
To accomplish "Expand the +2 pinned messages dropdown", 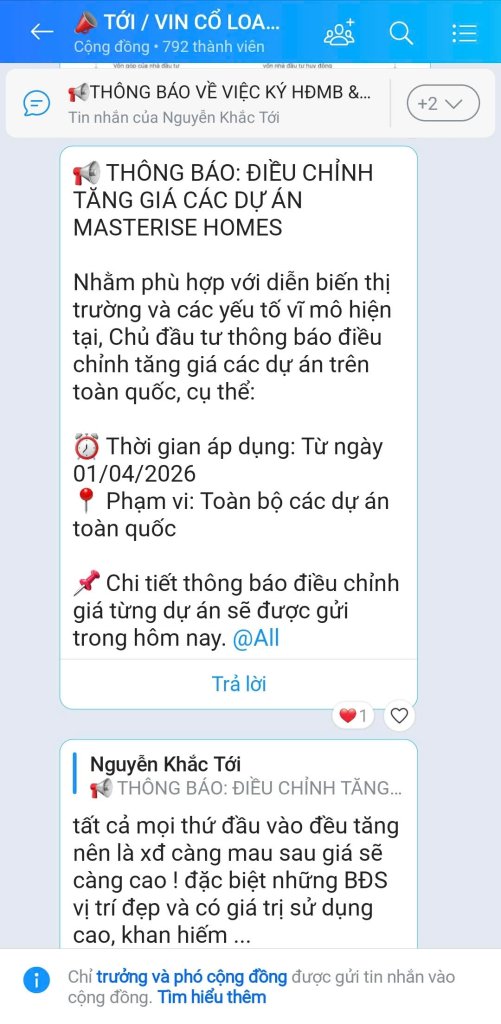I will coord(443,103).
